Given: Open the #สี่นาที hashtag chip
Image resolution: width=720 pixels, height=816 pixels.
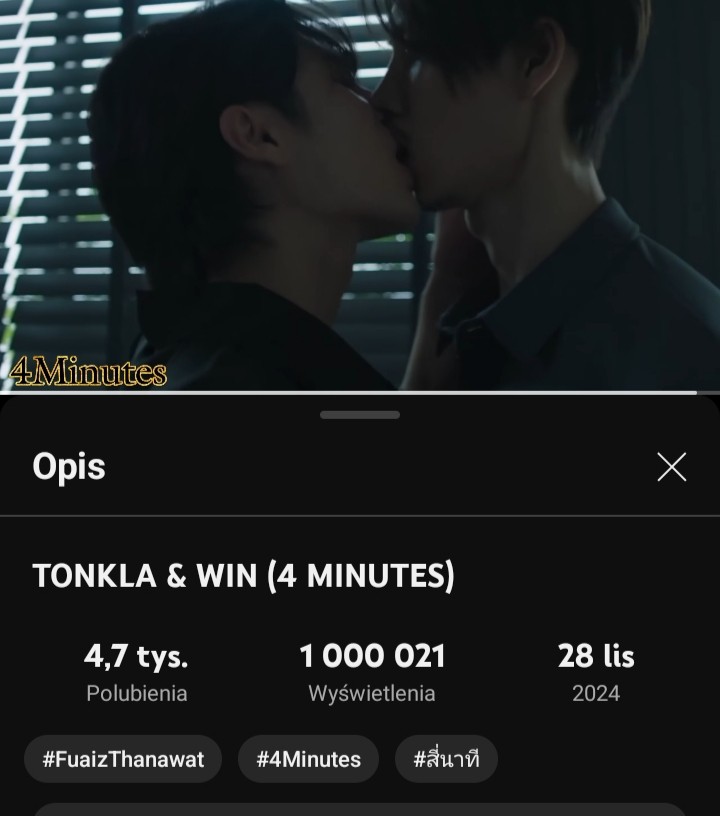Looking at the screenshot, I should [446, 759].
